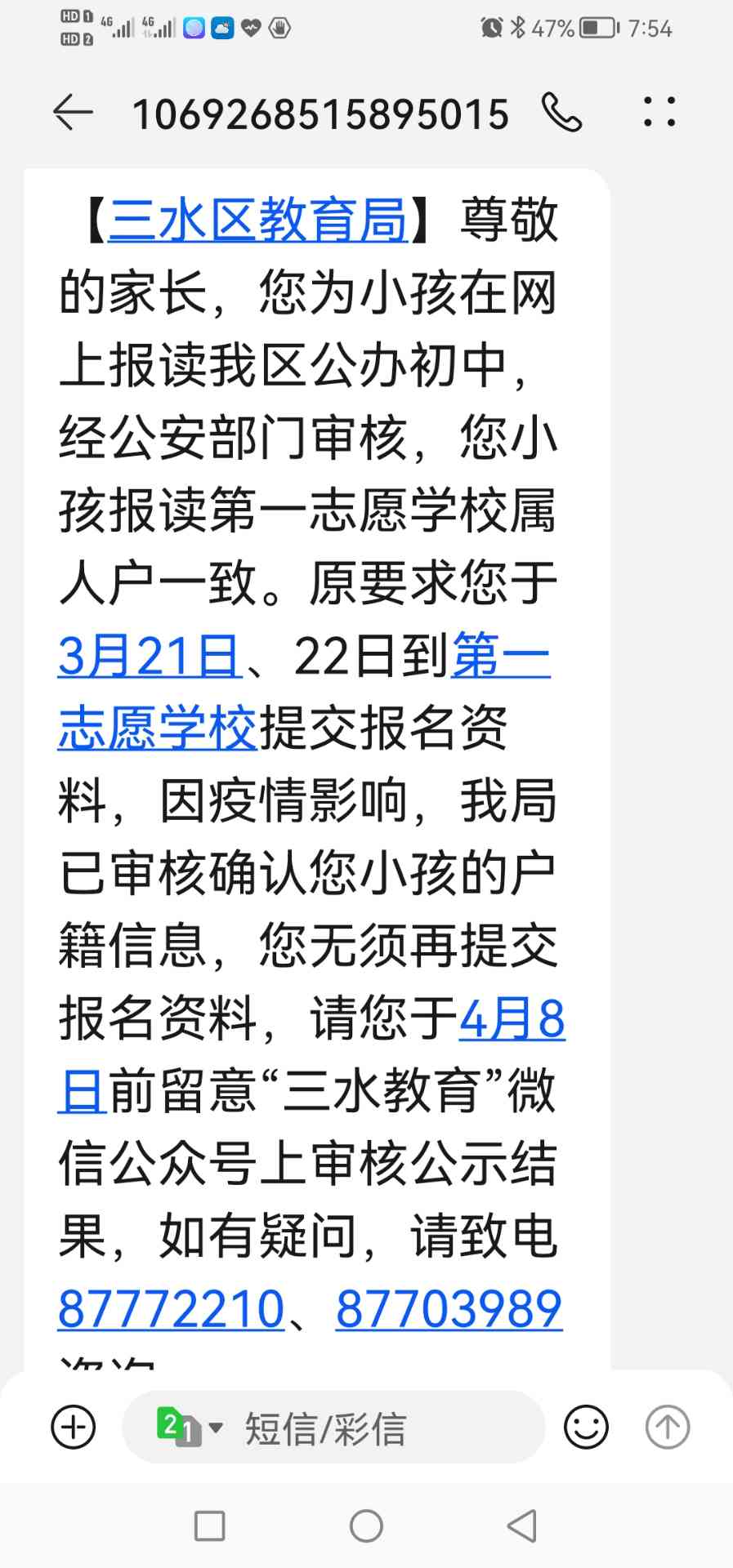Screen dimensions: 733x1568
Task: Go back to the message list
Action: 74,113
